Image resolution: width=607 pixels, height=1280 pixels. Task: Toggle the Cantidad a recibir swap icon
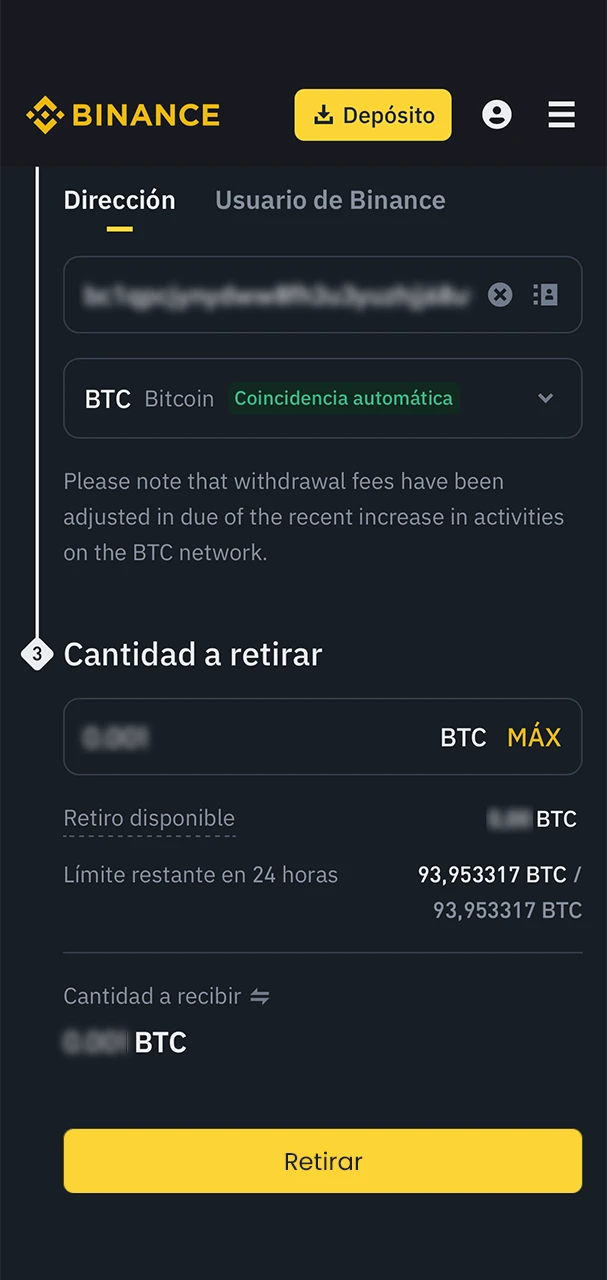point(260,996)
